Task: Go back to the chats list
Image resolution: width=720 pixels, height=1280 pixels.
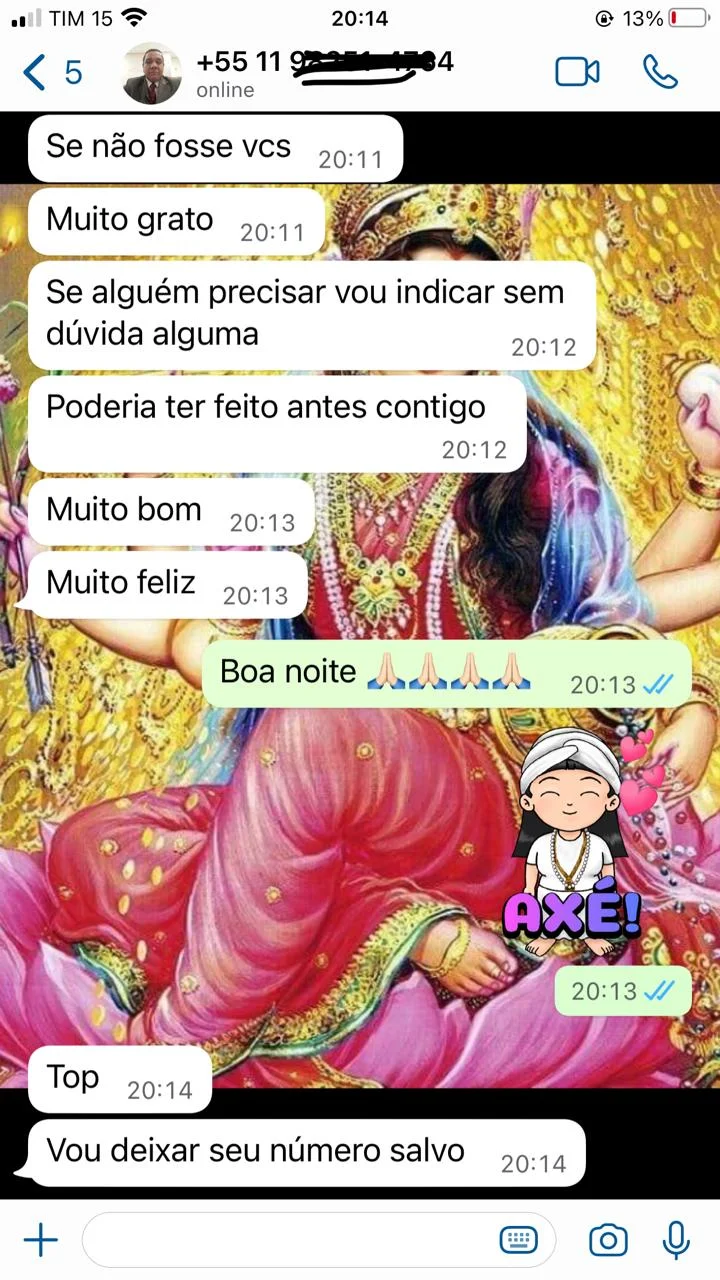Action: pyautogui.click(x=50, y=73)
